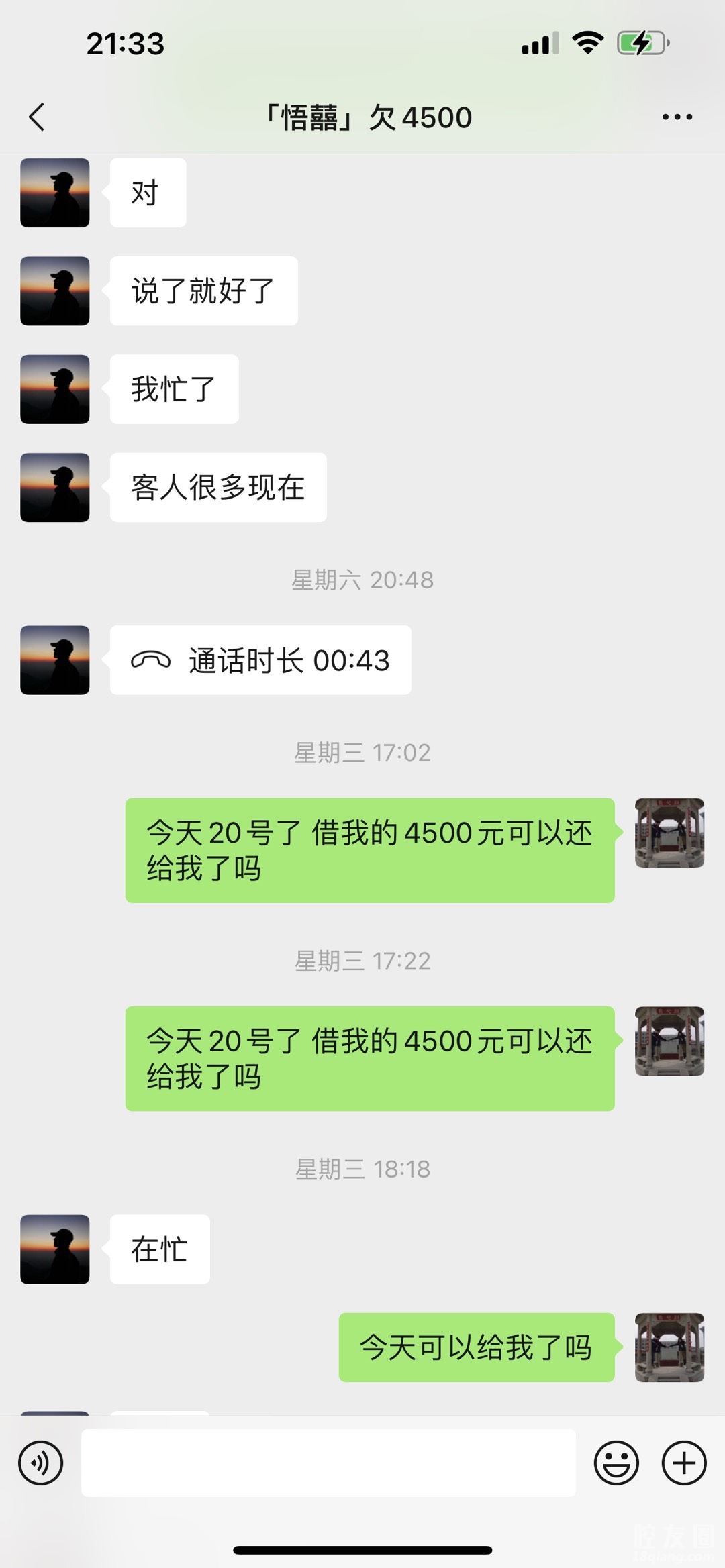
Task: Open the plus attachments menu
Action: click(684, 1463)
